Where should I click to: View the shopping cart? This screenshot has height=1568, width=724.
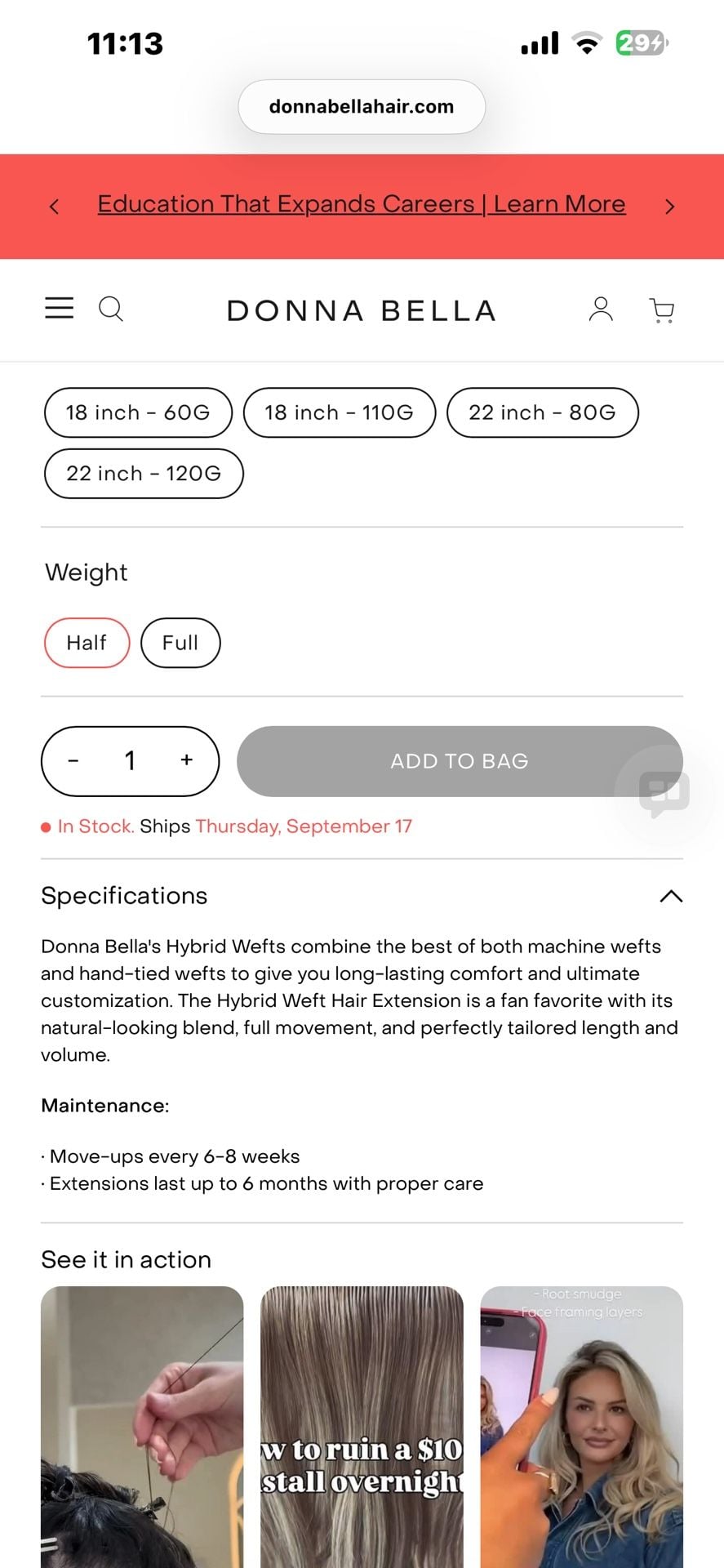click(662, 310)
